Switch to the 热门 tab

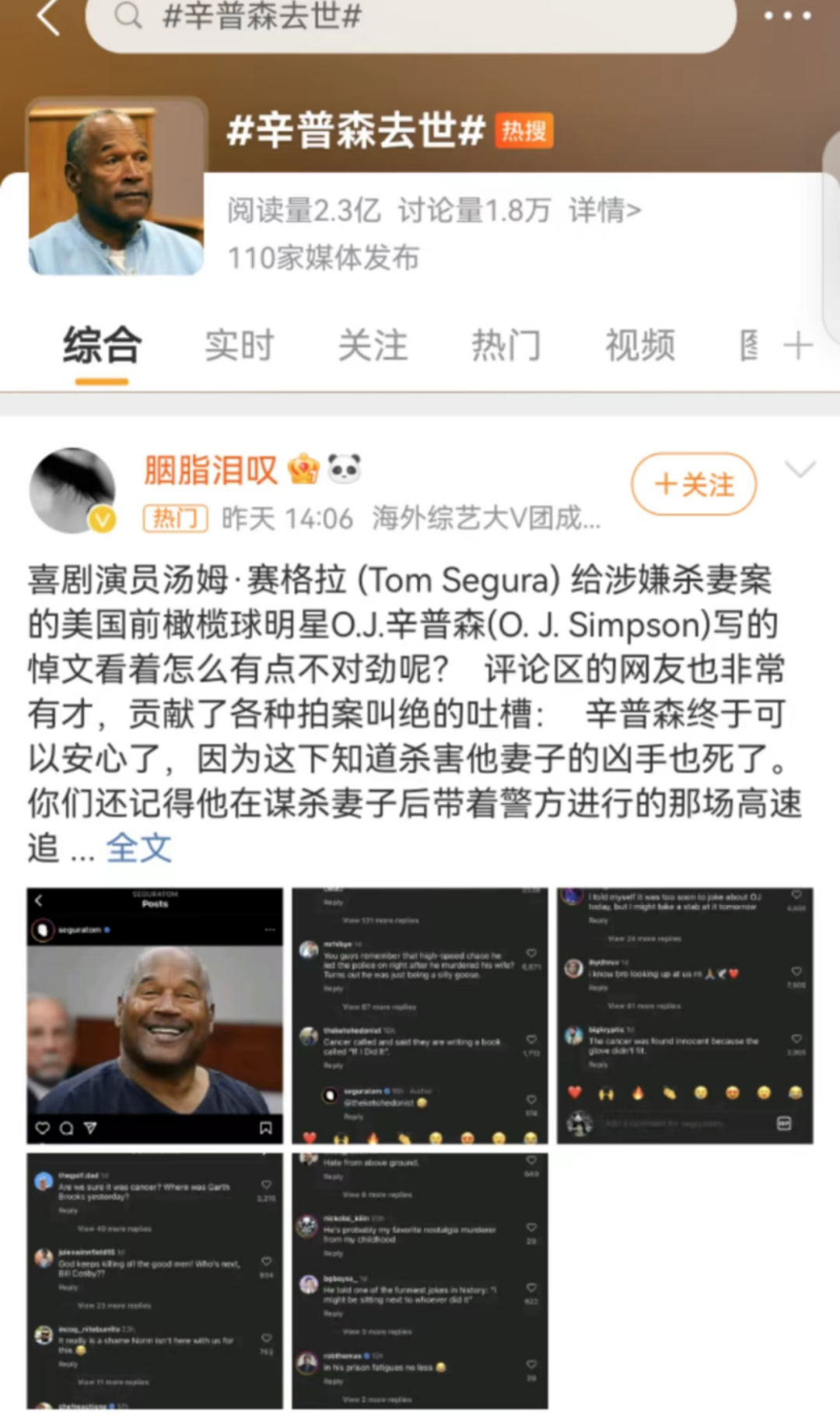pos(506,346)
